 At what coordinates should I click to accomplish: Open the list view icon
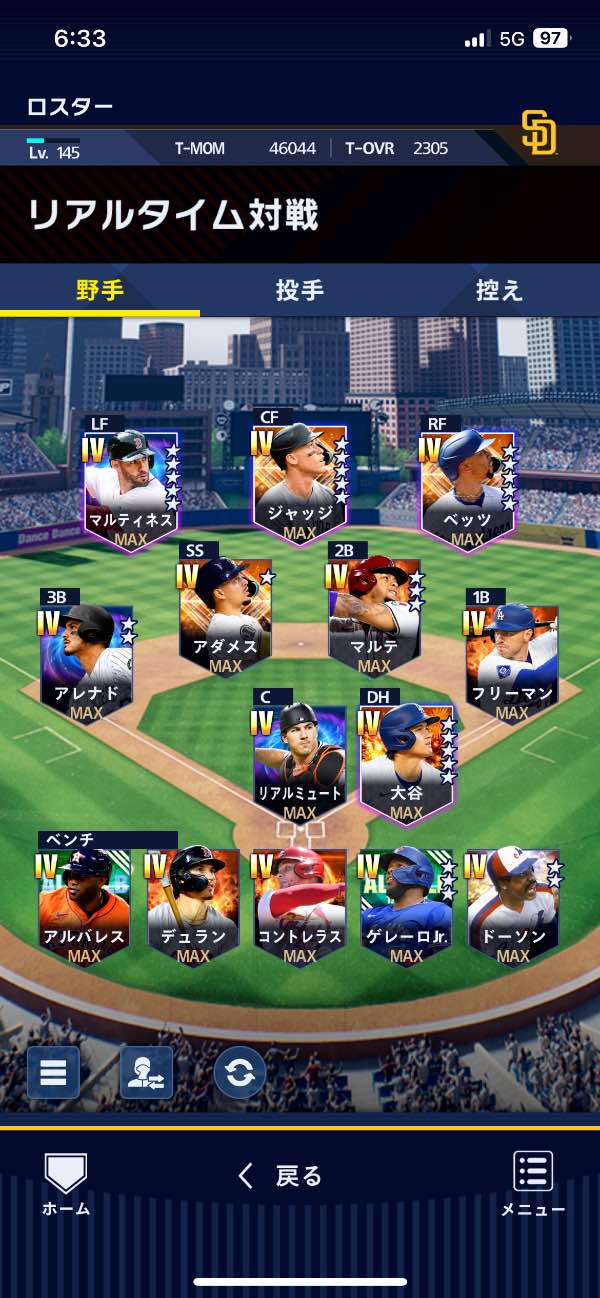53,1073
